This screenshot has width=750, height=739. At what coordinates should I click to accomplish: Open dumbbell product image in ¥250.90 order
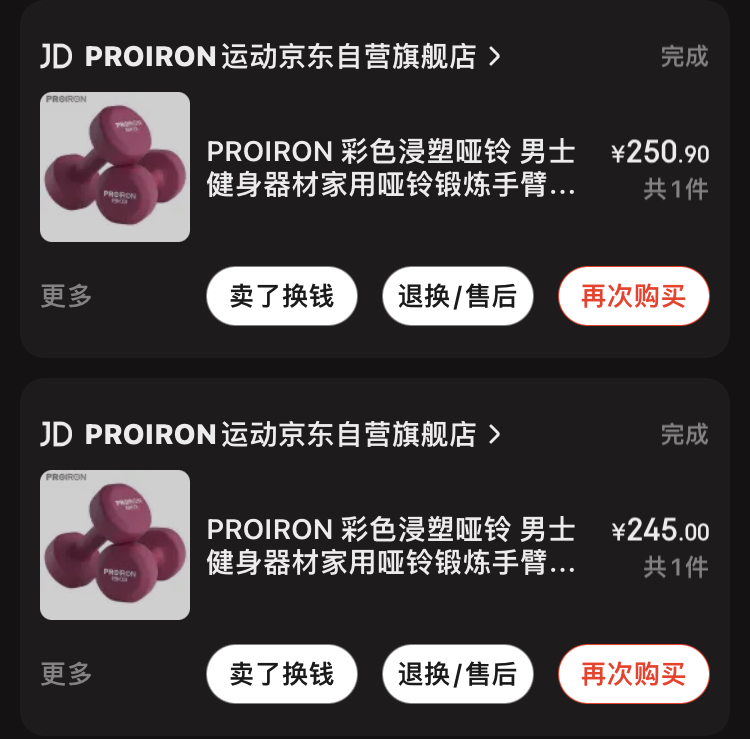click(x=115, y=167)
